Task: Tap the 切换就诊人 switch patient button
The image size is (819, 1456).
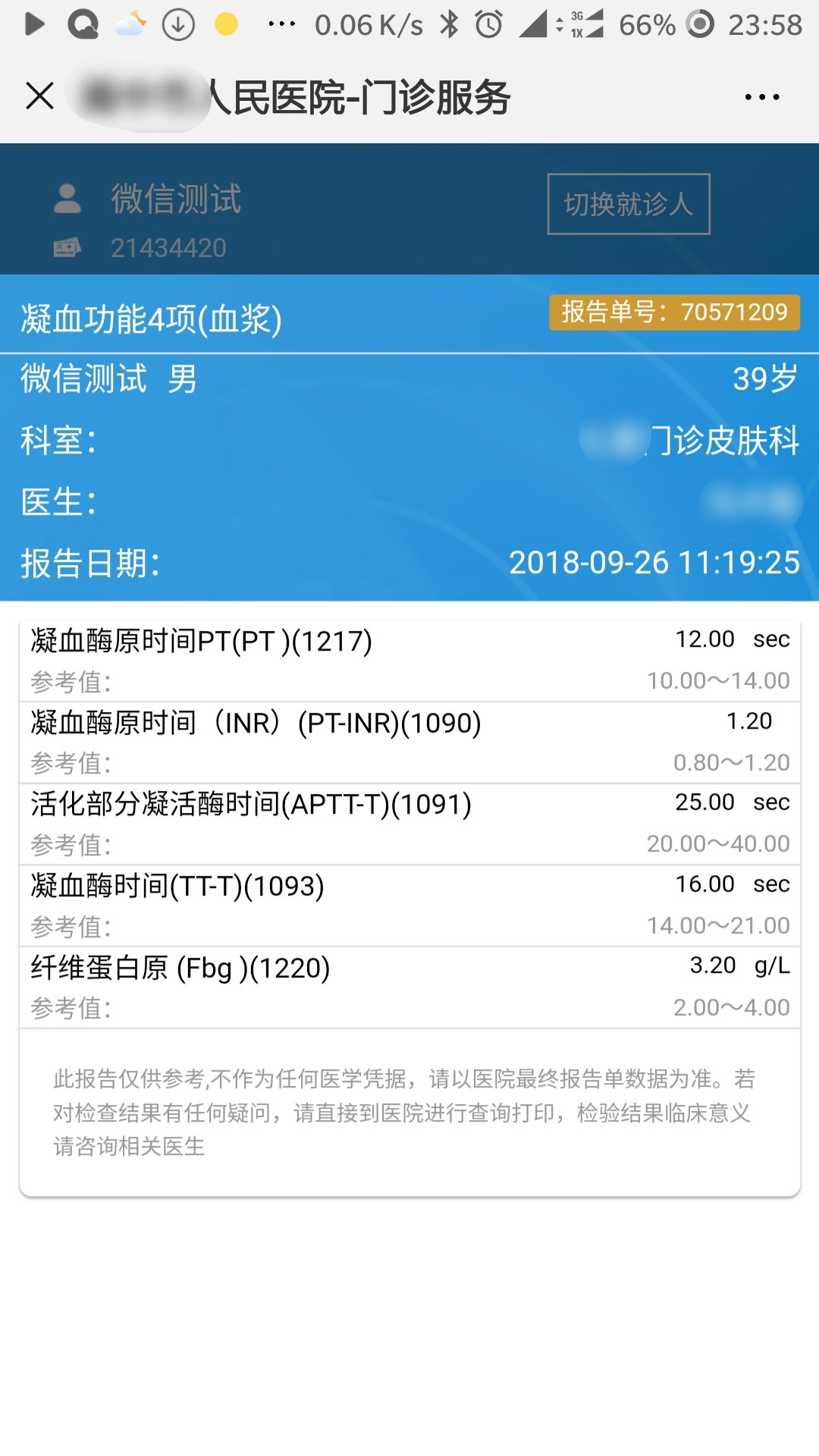Action: click(x=628, y=204)
